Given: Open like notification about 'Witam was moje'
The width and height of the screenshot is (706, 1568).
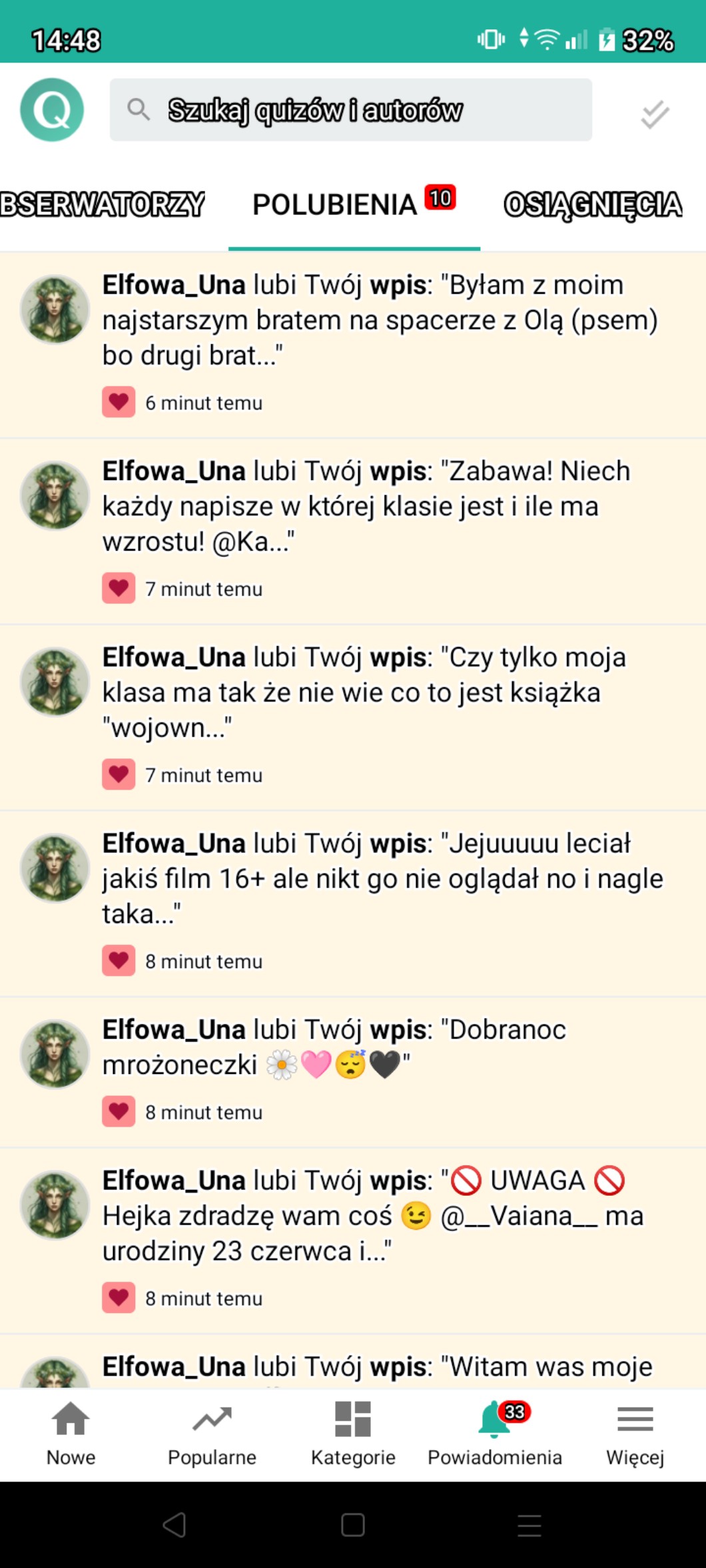Looking at the screenshot, I should click(353, 1362).
